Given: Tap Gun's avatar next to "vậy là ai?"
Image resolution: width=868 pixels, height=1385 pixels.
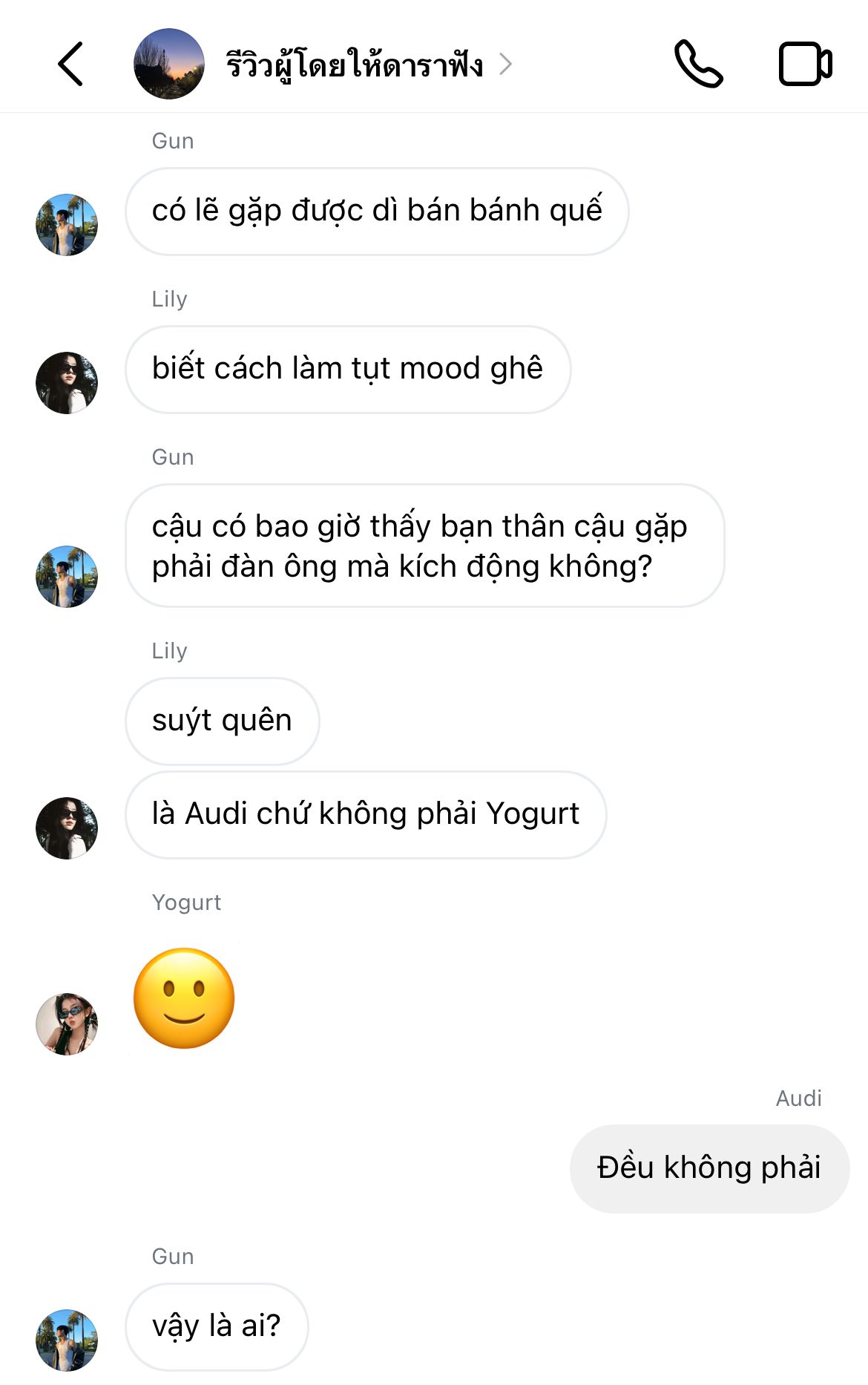Looking at the screenshot, I should [67, 1340].
